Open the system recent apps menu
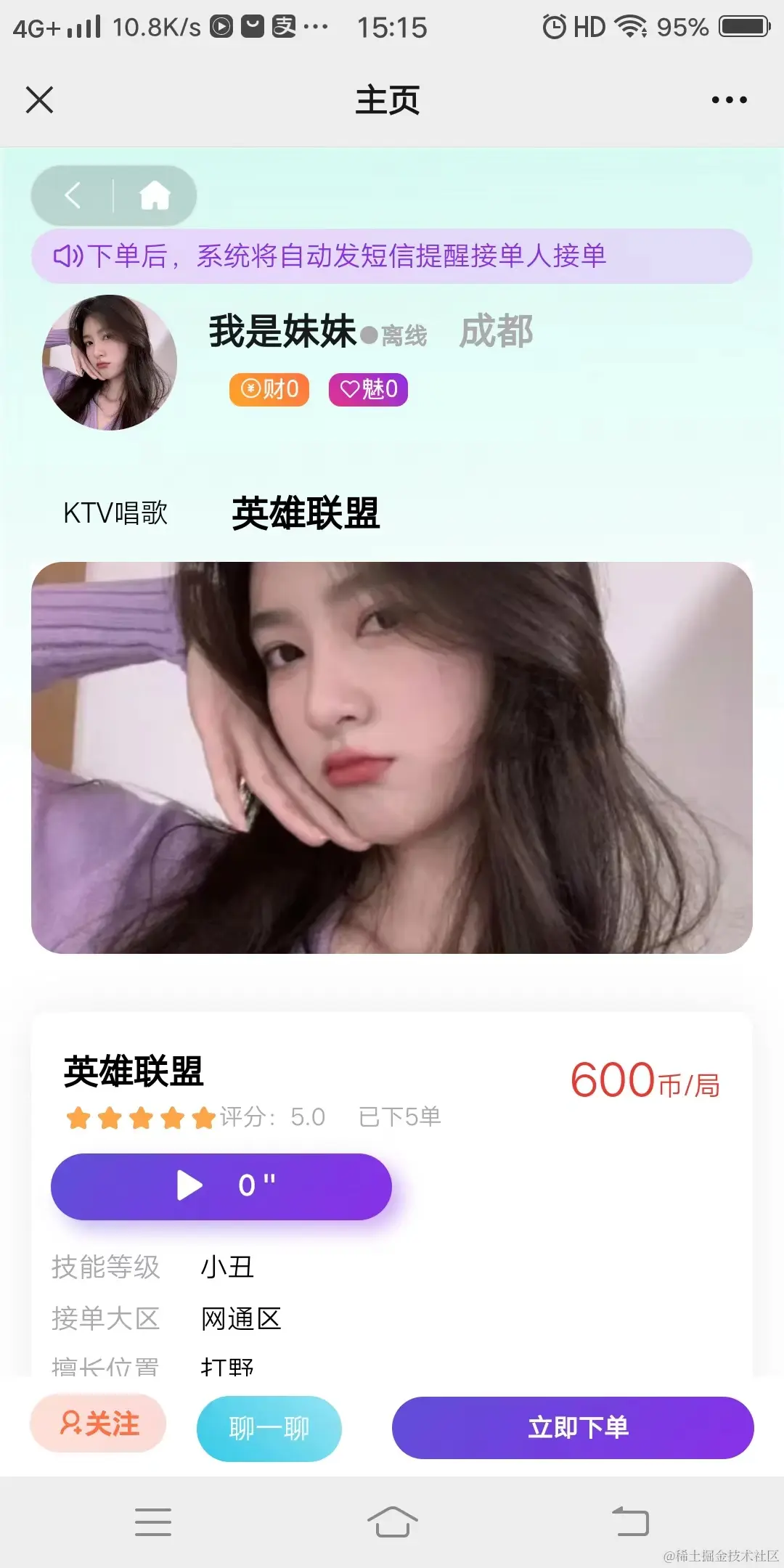784x1568 pixels. coord(153,1521)
